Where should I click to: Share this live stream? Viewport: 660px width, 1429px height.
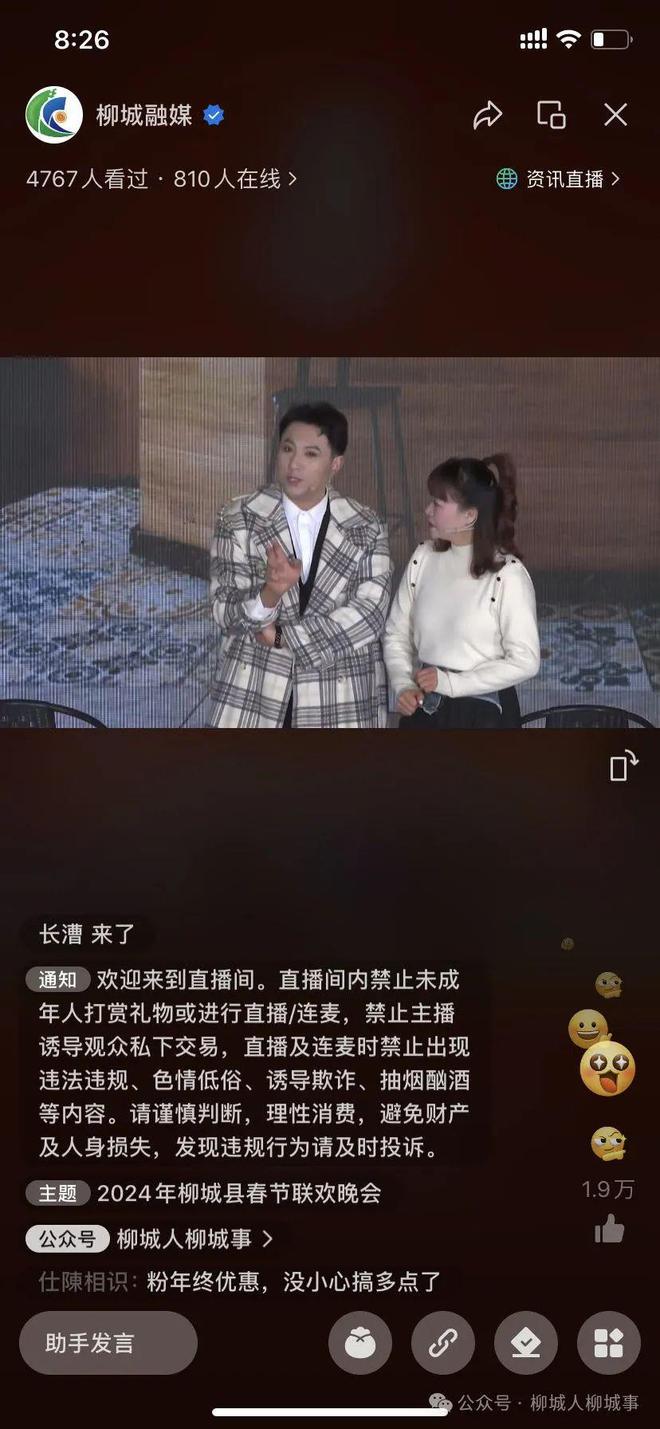point(487,115)
